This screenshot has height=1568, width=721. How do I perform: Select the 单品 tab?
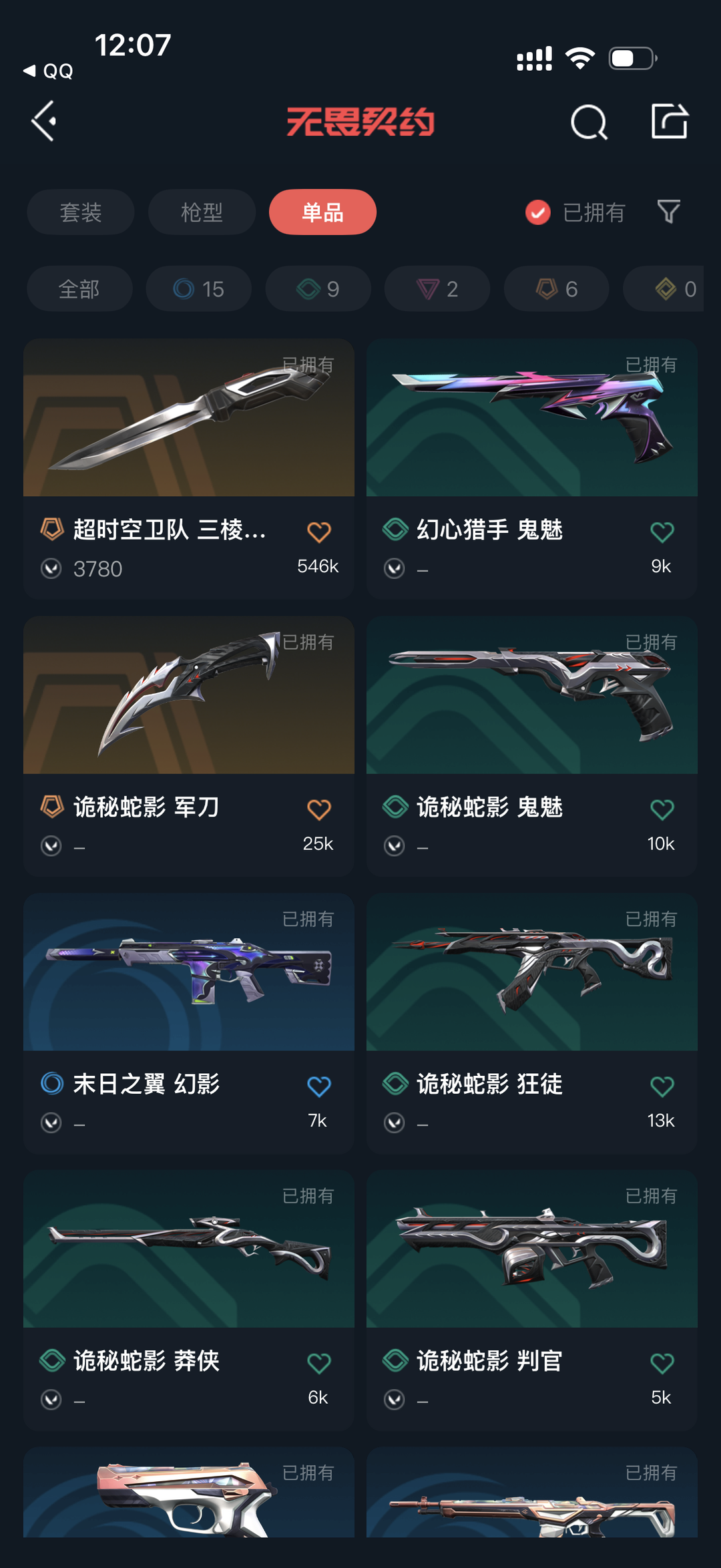click(322, 212)
